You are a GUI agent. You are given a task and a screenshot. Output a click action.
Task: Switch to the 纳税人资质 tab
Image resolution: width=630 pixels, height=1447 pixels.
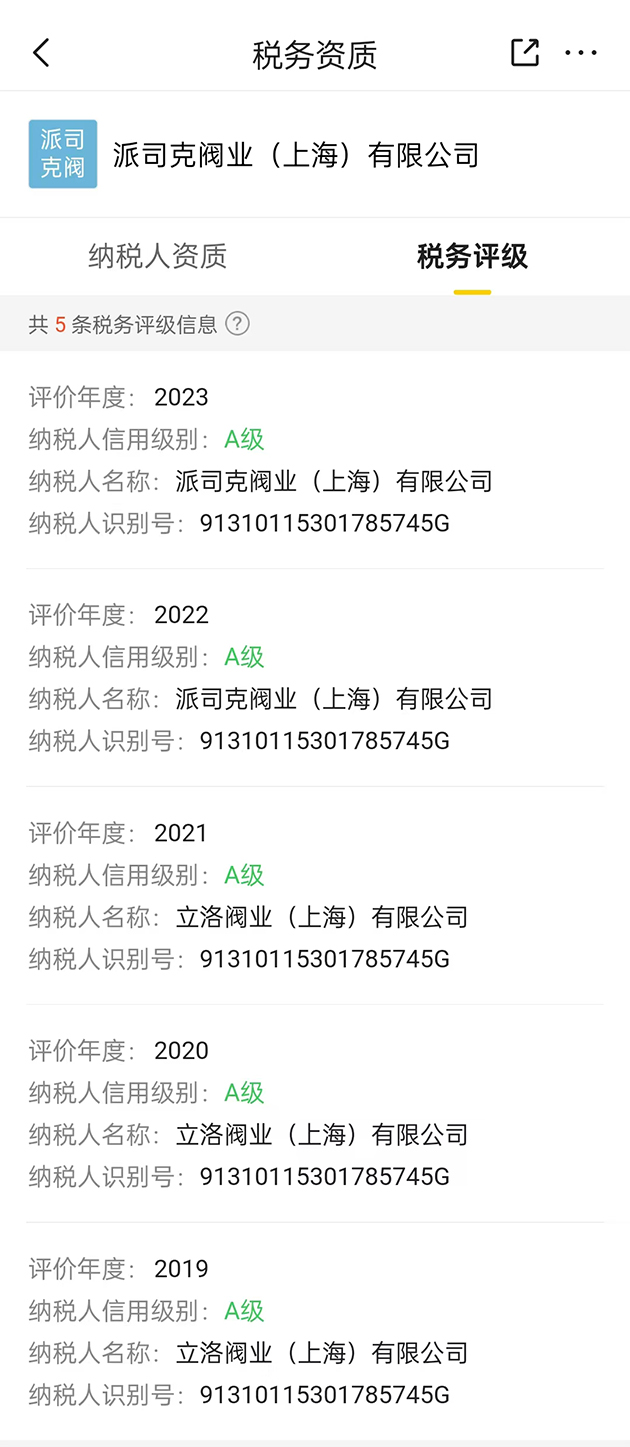click(x=158, y=257)
